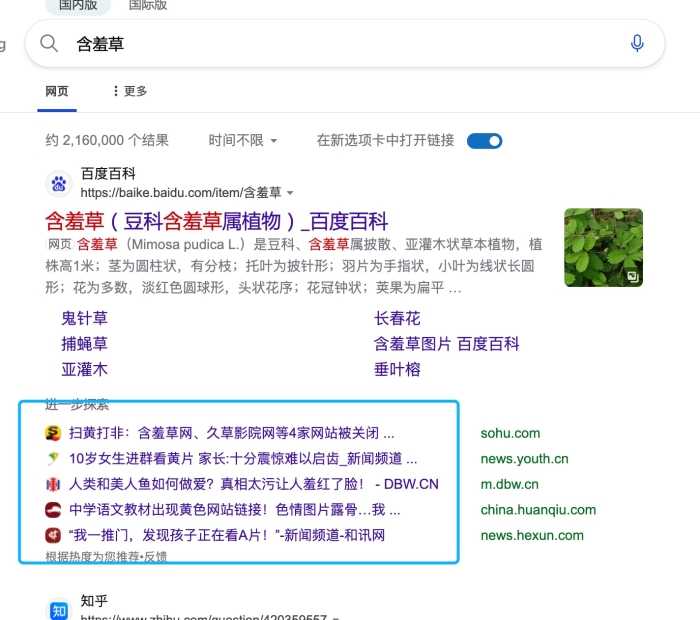
Task: Expand the arrow beside the baike.baidu.com URL
Action: click(x=290, y=192)
